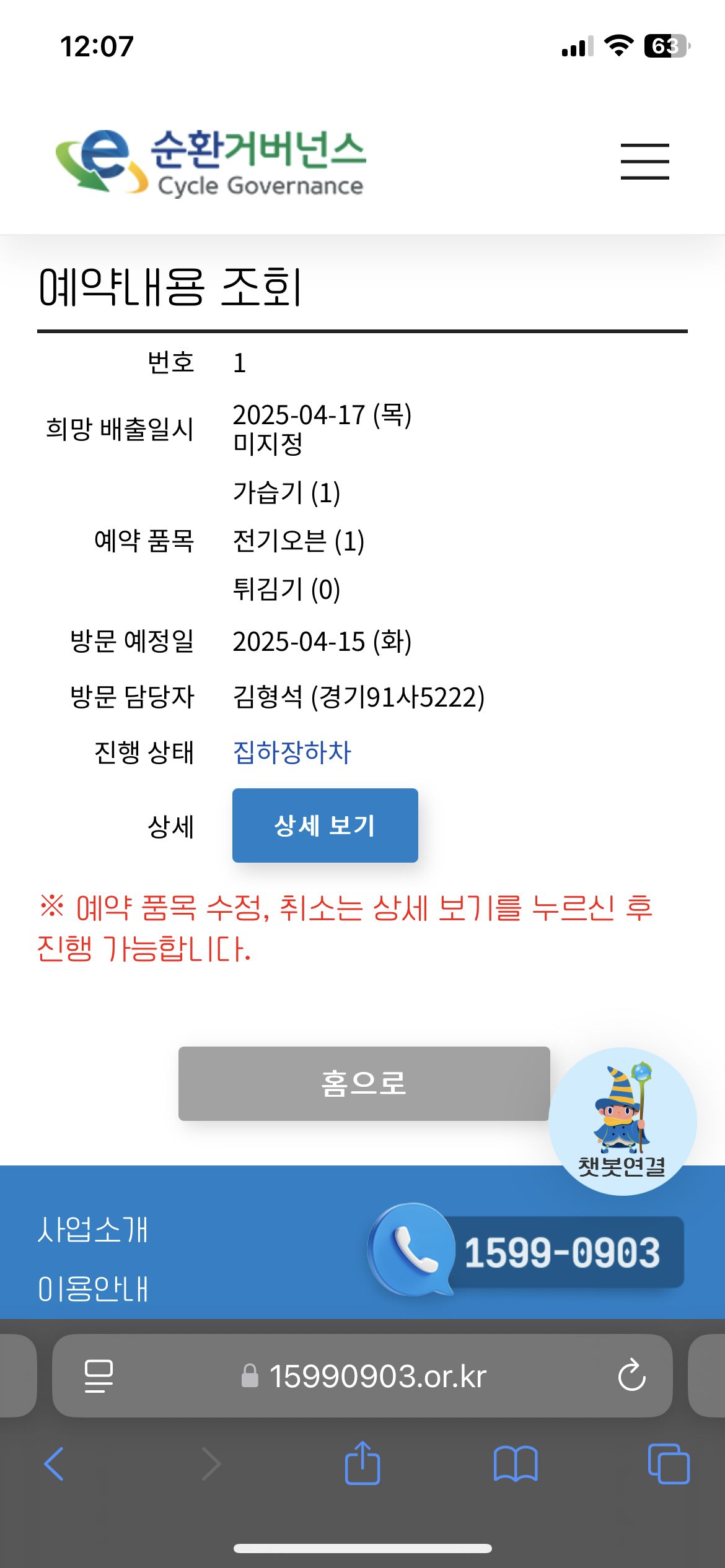Open 사업소개 footer link
Viewport: 725px width, 1568px height.
[93, 1229]
